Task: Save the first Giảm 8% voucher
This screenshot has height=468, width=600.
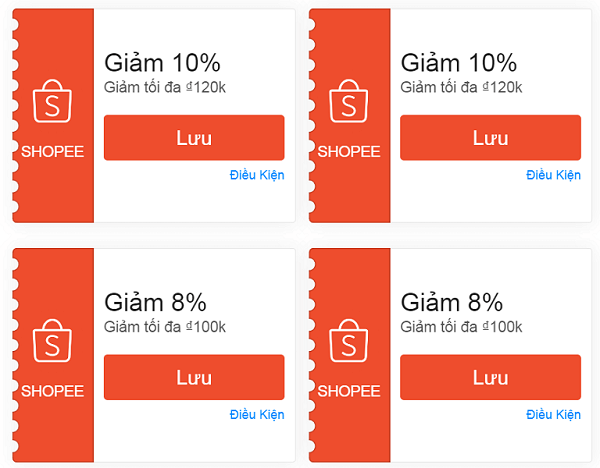Action: tap(194, 378)
